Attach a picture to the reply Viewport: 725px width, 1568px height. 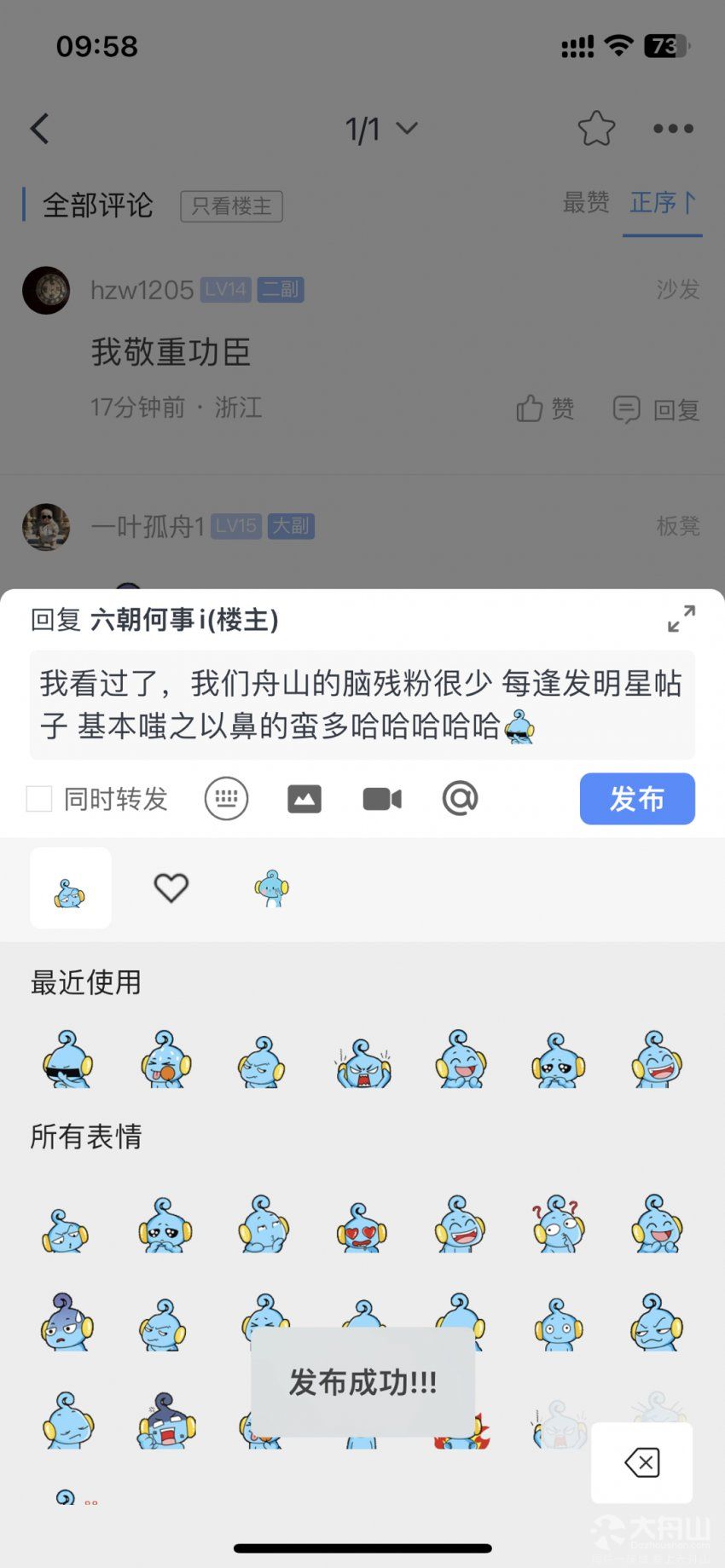304,799
